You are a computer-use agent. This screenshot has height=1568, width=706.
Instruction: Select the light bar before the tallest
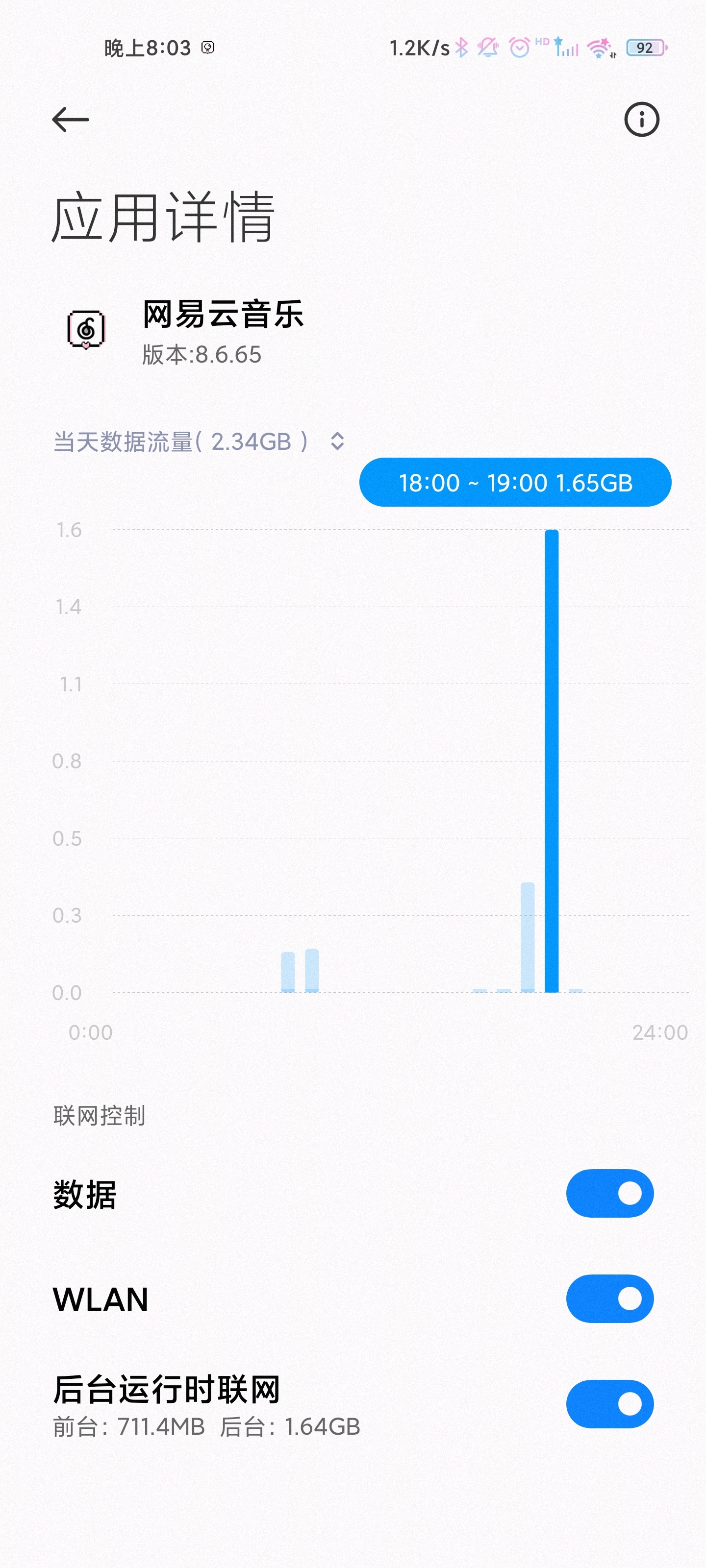pyautogui.click(x=528, y=937)
